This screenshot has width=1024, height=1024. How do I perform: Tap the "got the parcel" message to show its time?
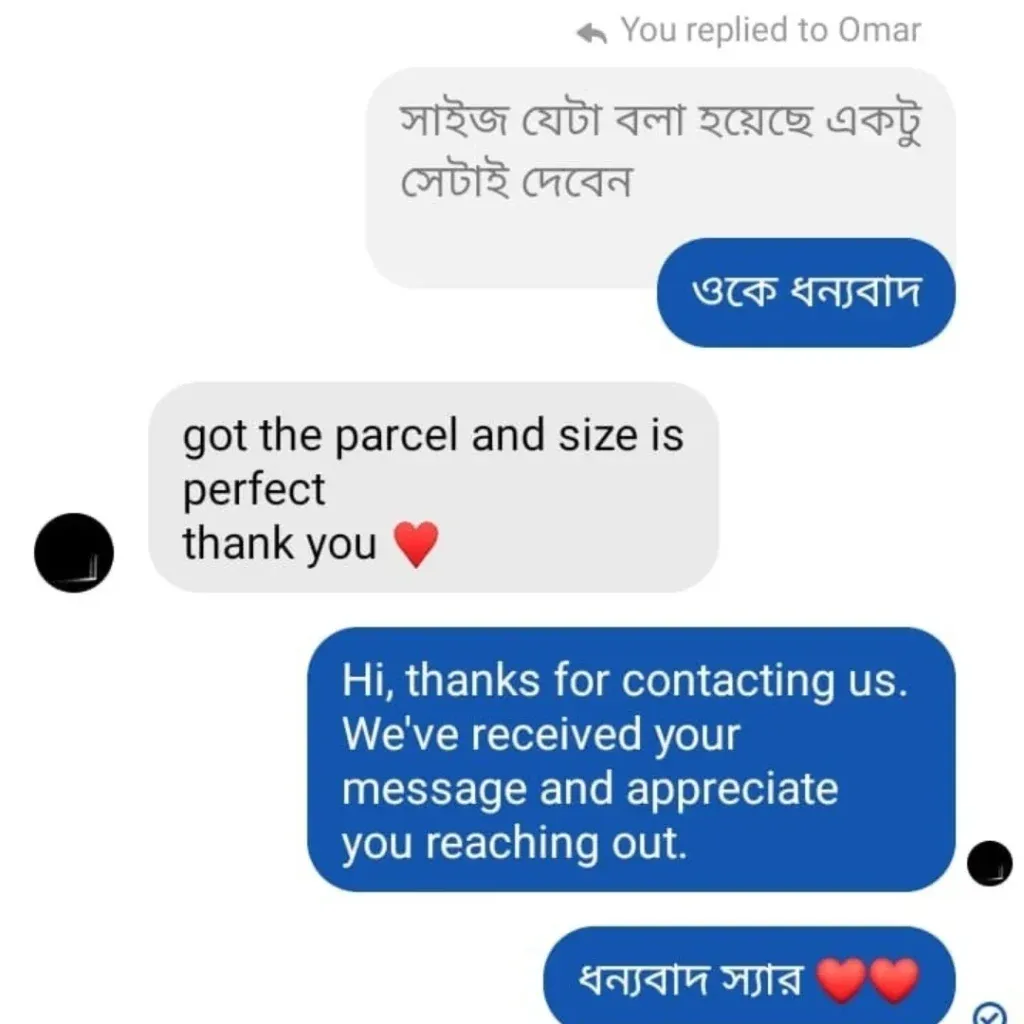(432, 488)
